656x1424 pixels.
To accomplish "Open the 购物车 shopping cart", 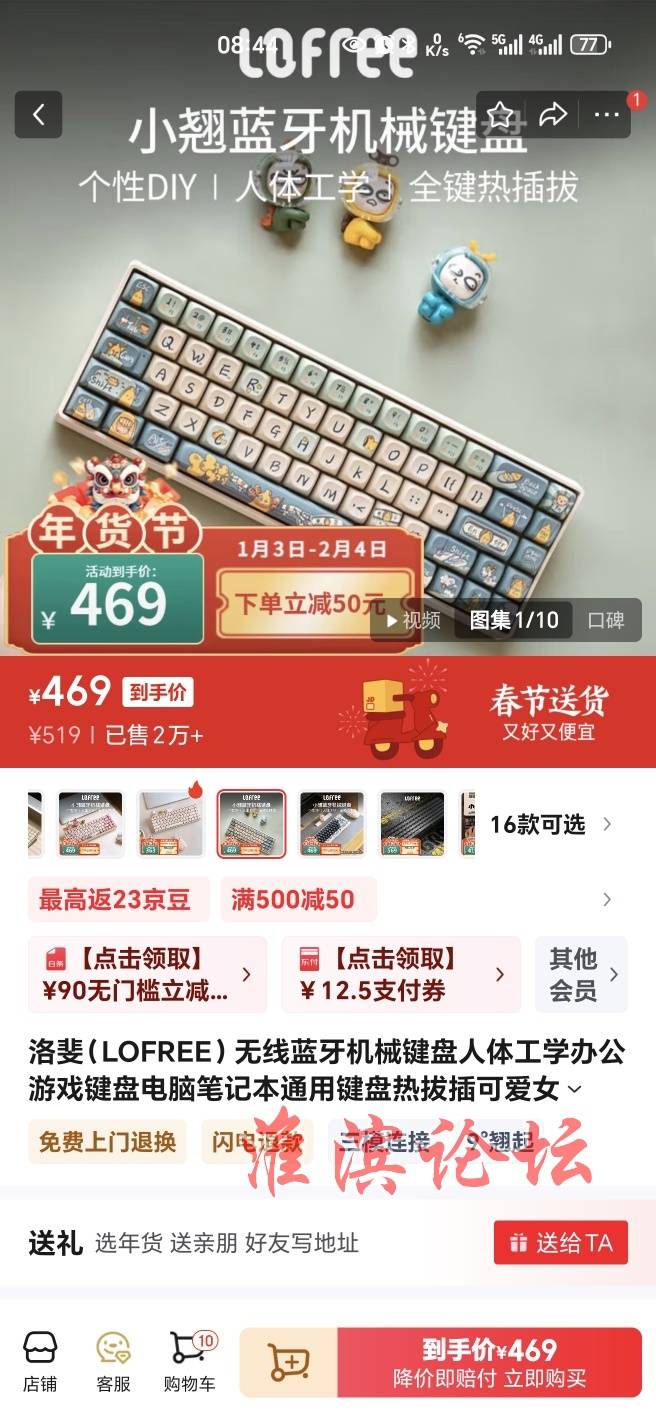I will pos(189,1361).
